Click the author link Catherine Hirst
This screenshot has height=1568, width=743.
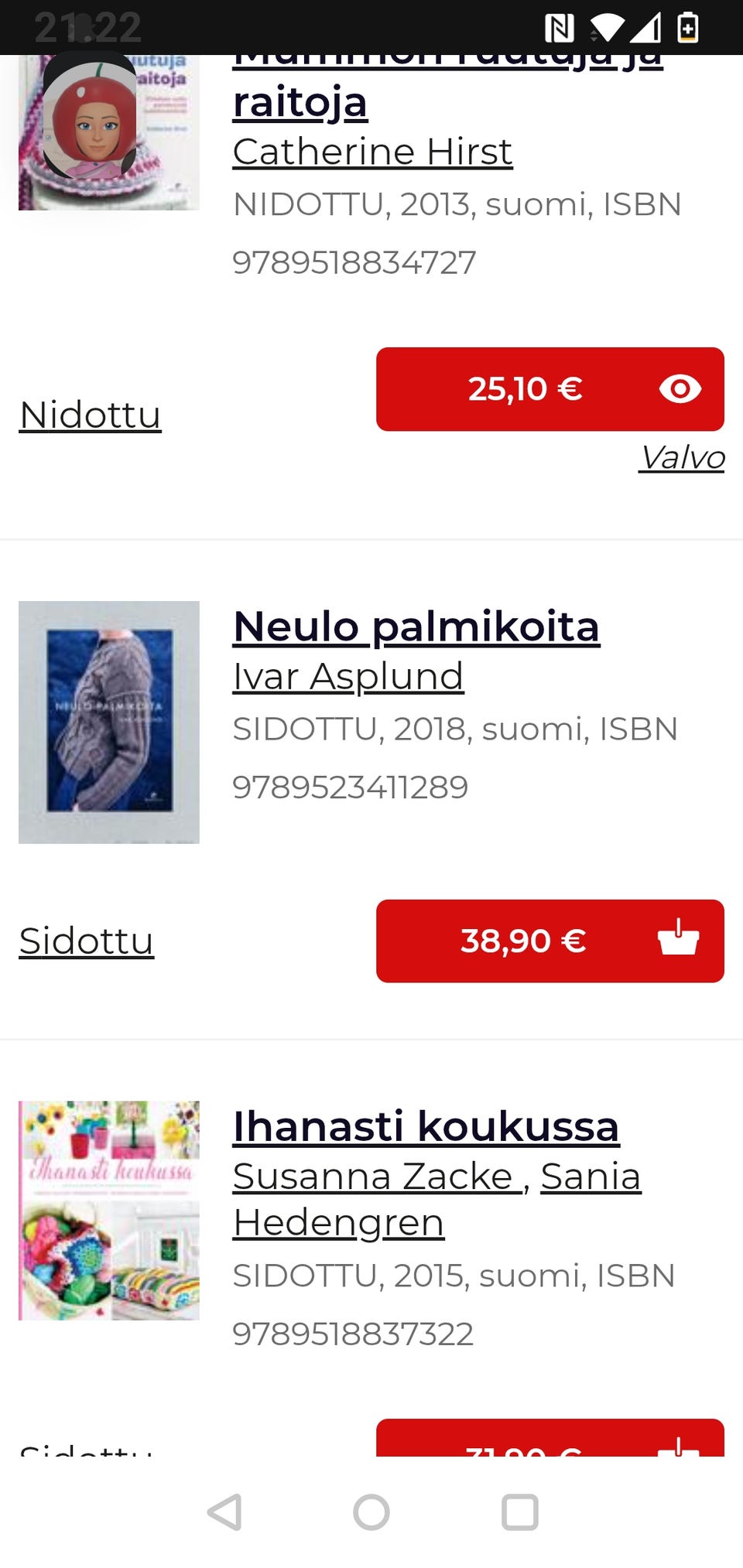(x=371, y=152)
